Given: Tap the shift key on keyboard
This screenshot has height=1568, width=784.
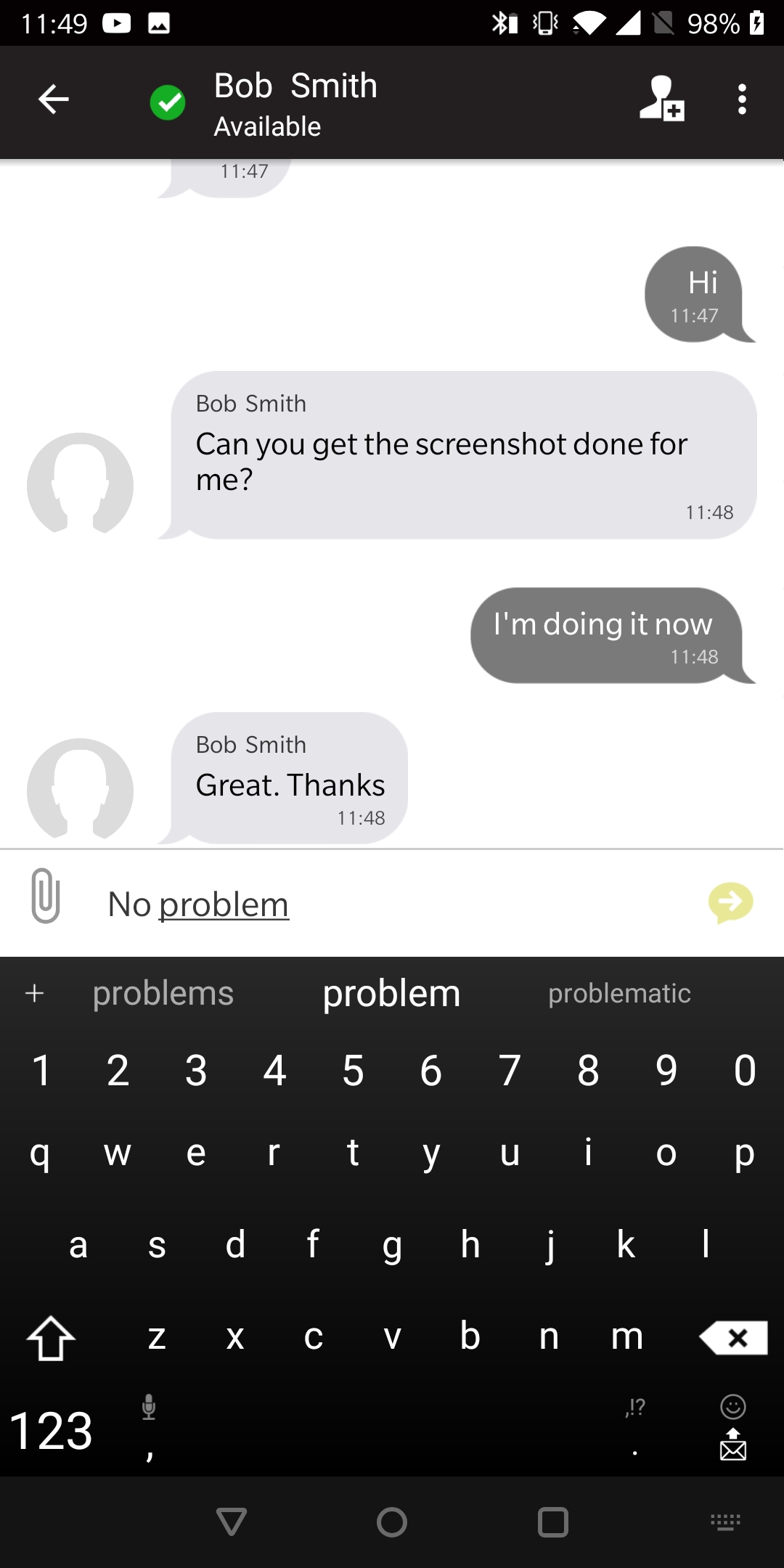Looking at the screenshot, I should [x=51, y=1337].
